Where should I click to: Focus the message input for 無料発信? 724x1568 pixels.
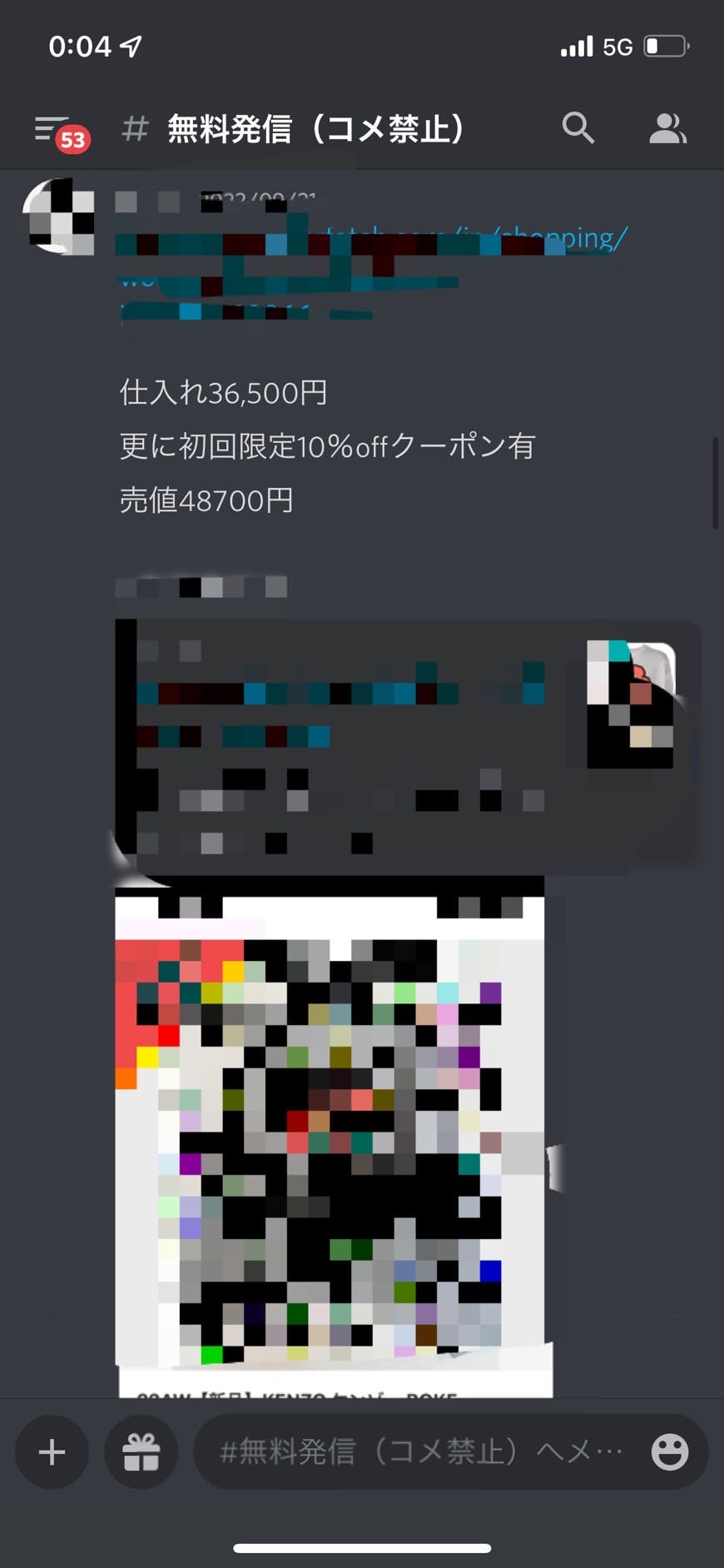click(x=420, y=1451)
